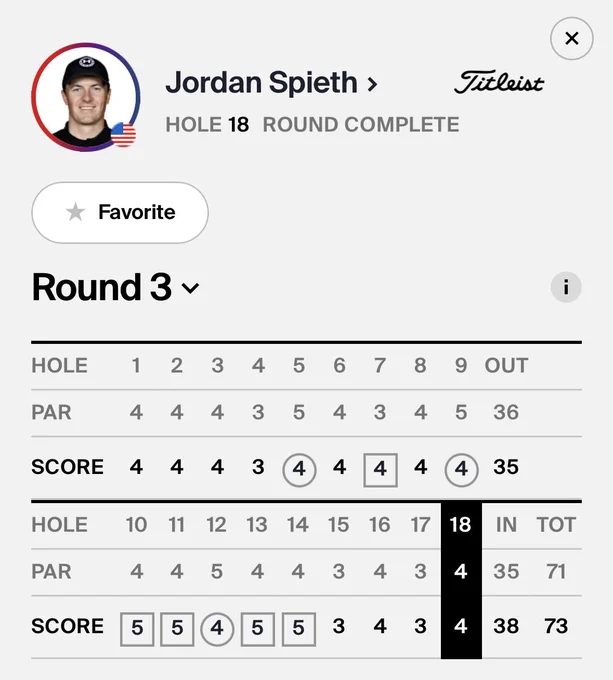The width and height of the screenshot is (613, 680).
Task: Close the player scorecard panel
Action: 571,39
